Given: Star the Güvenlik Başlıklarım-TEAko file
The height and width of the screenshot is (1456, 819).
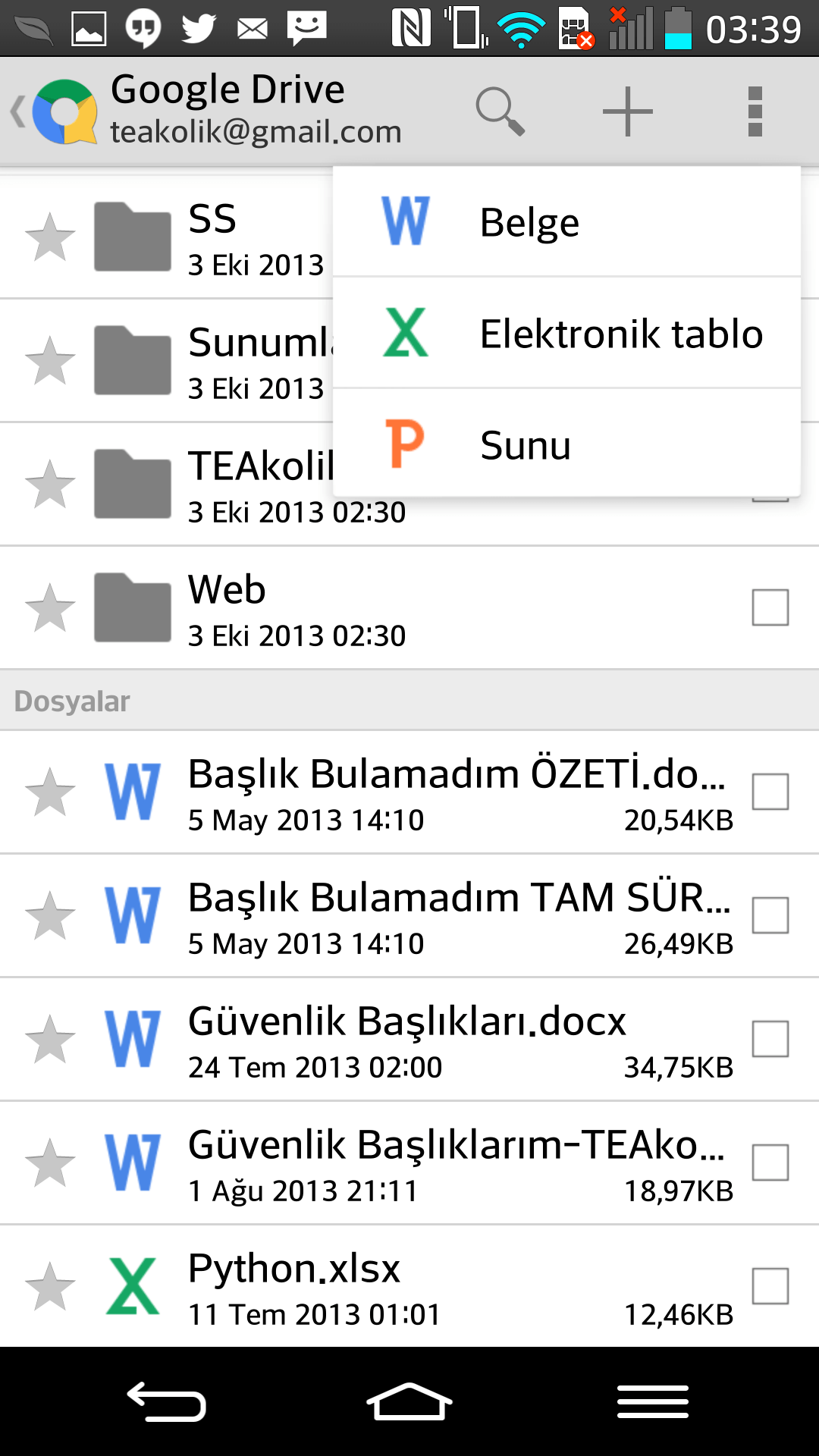Looking at the screenshot, I should 50,1163.
